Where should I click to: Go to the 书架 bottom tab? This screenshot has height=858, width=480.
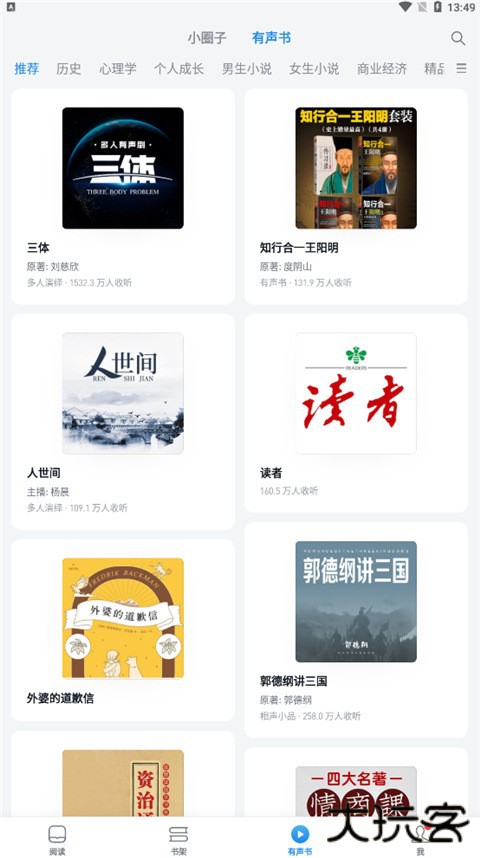pos(178,840)
